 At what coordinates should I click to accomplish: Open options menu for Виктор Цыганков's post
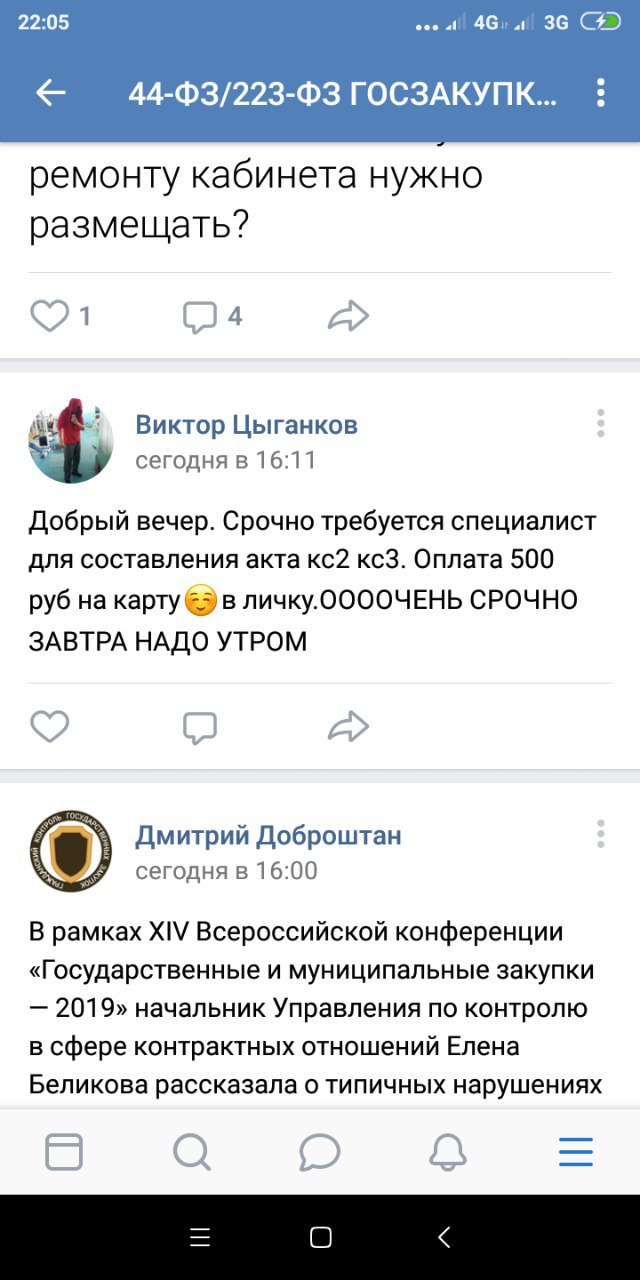pyautogui.click(x=600, y=424)
